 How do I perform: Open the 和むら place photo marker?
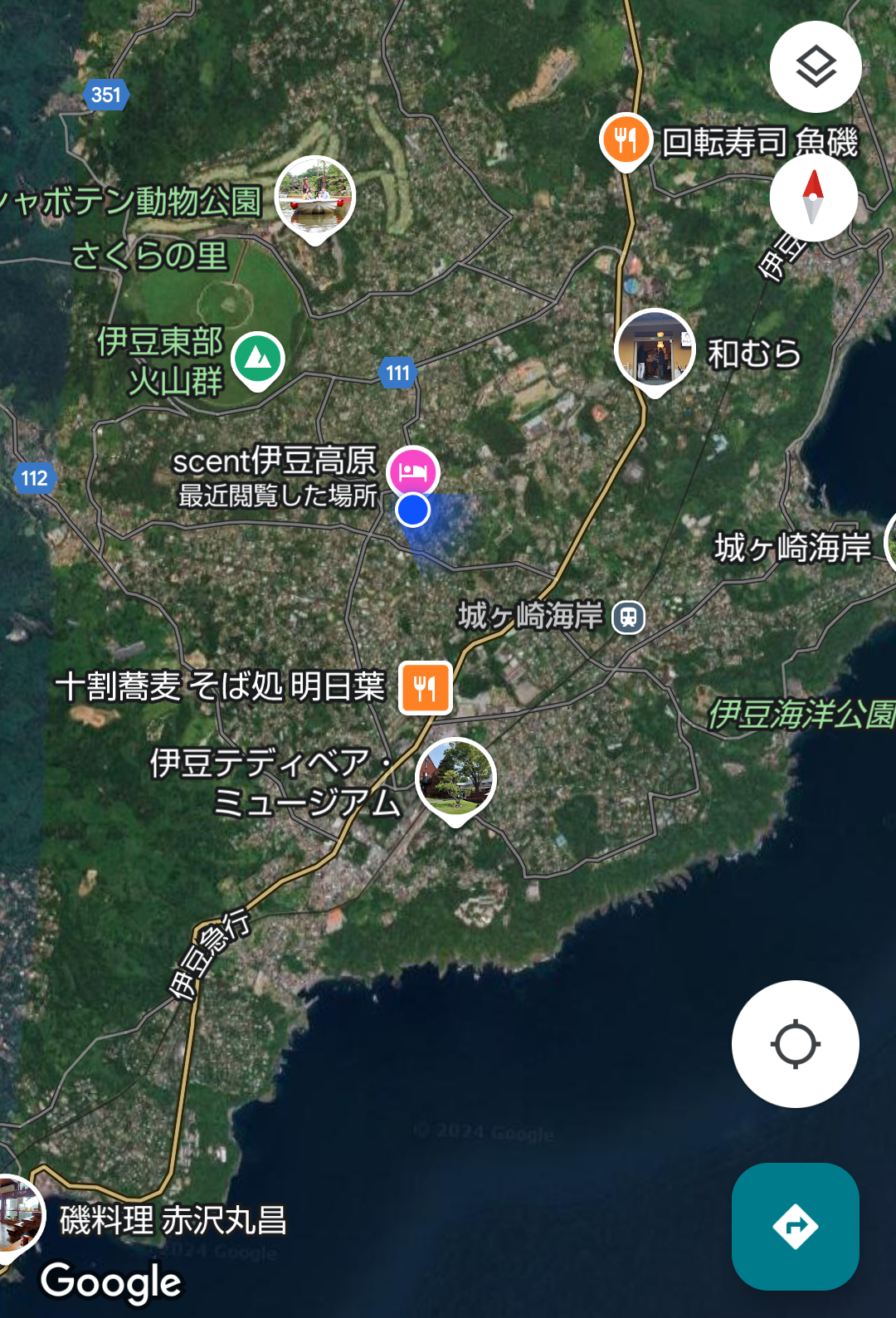[x=655, y=349]
